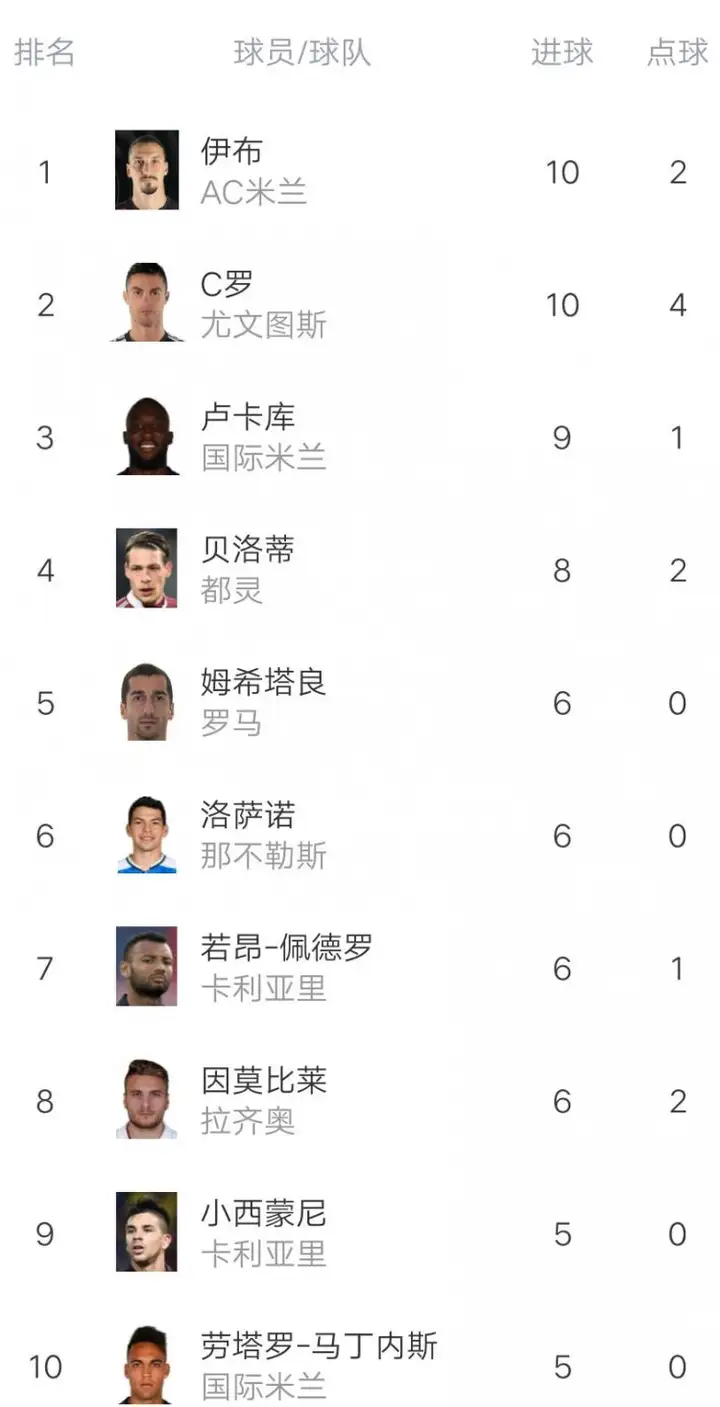
Task: Select the 卢卡库 row
Action: (x=248, y=437)
